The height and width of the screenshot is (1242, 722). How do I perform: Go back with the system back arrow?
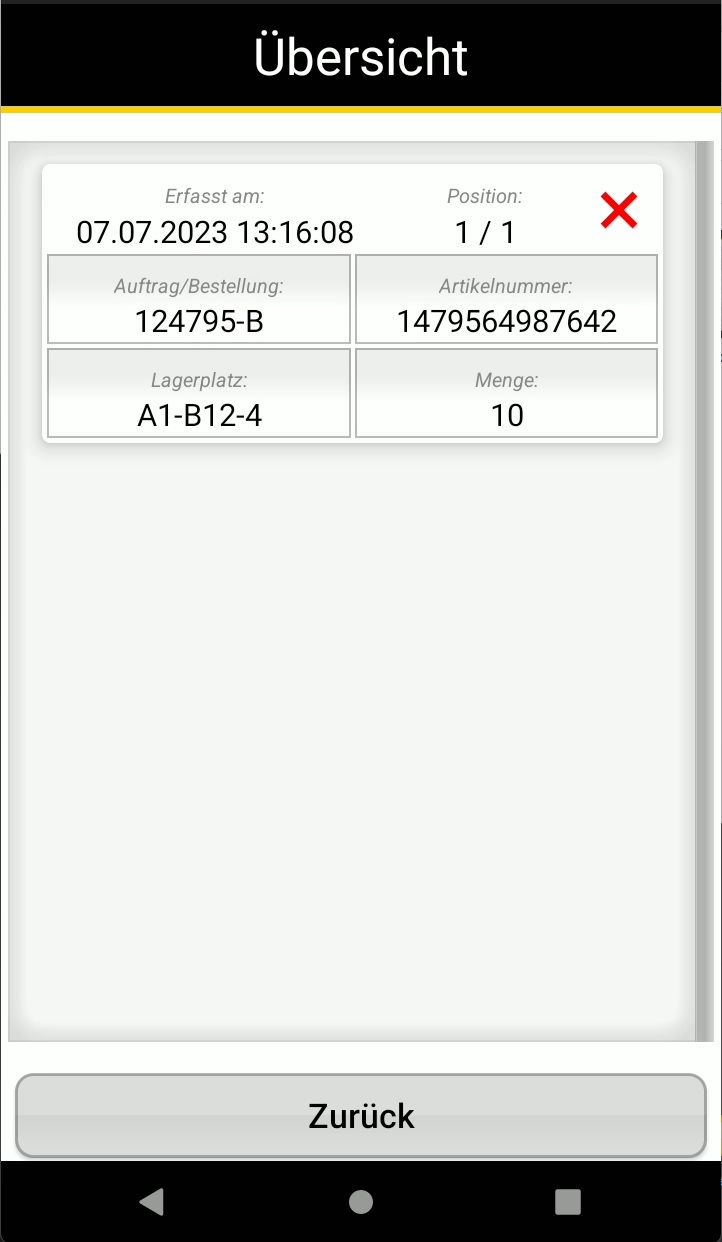click(152, 1201)
